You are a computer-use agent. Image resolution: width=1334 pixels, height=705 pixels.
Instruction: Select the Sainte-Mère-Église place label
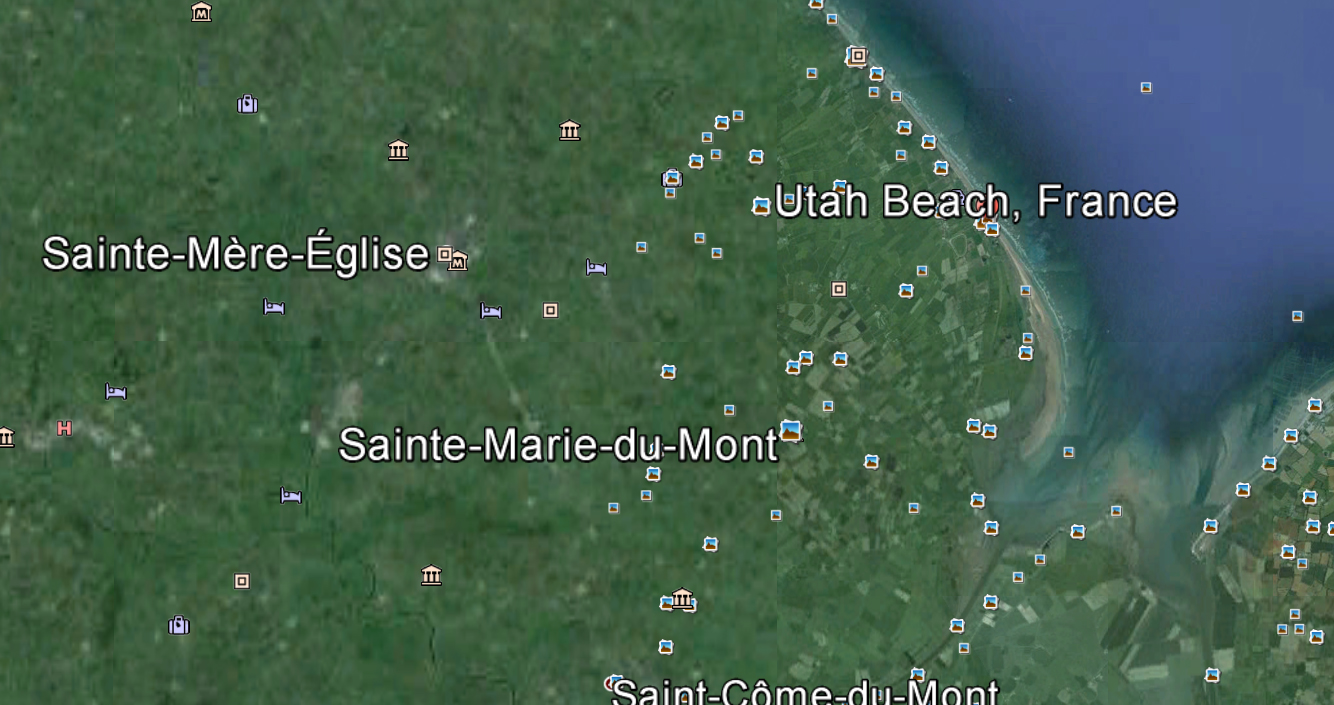[x=235, y=255]
